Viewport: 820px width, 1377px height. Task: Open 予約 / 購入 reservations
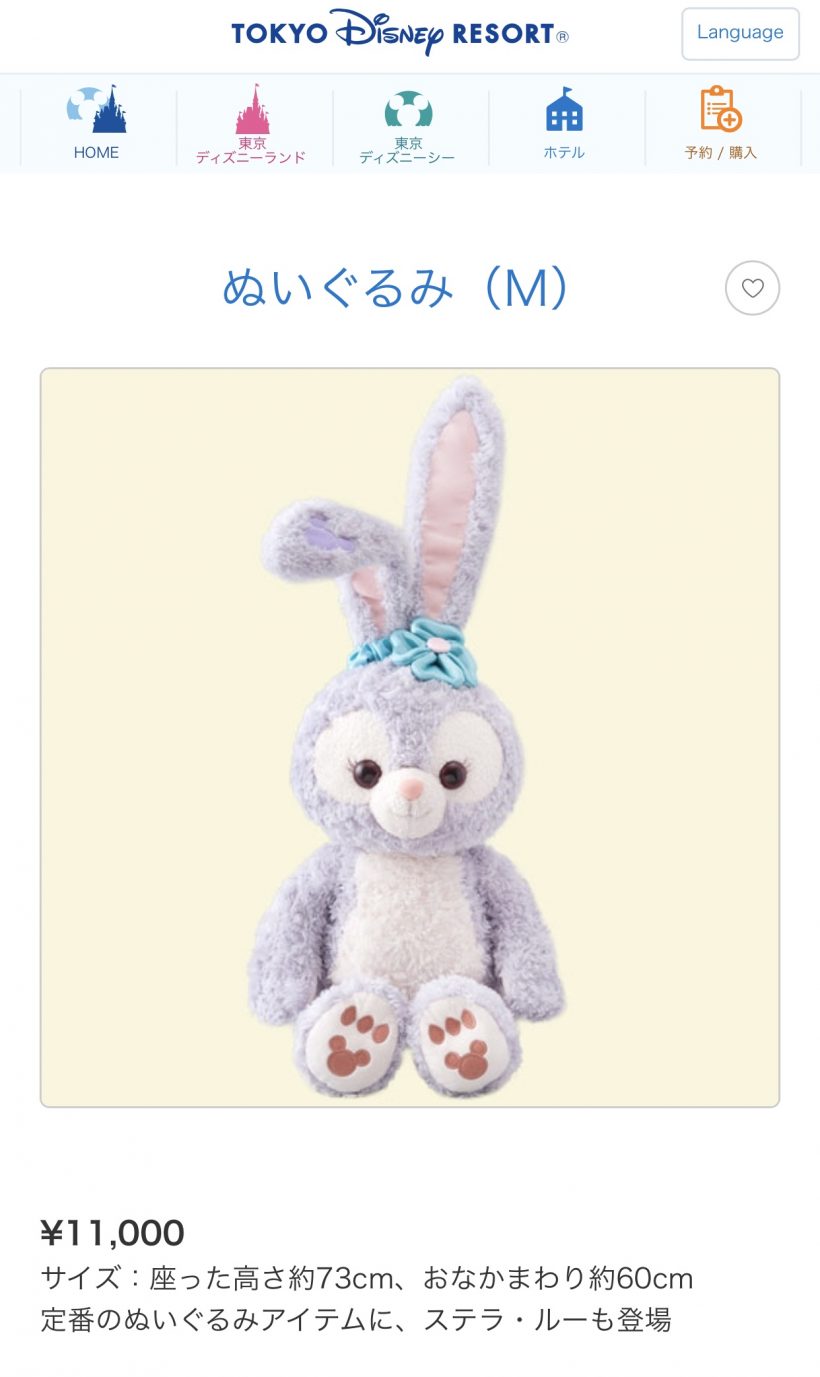pos(720,123)
